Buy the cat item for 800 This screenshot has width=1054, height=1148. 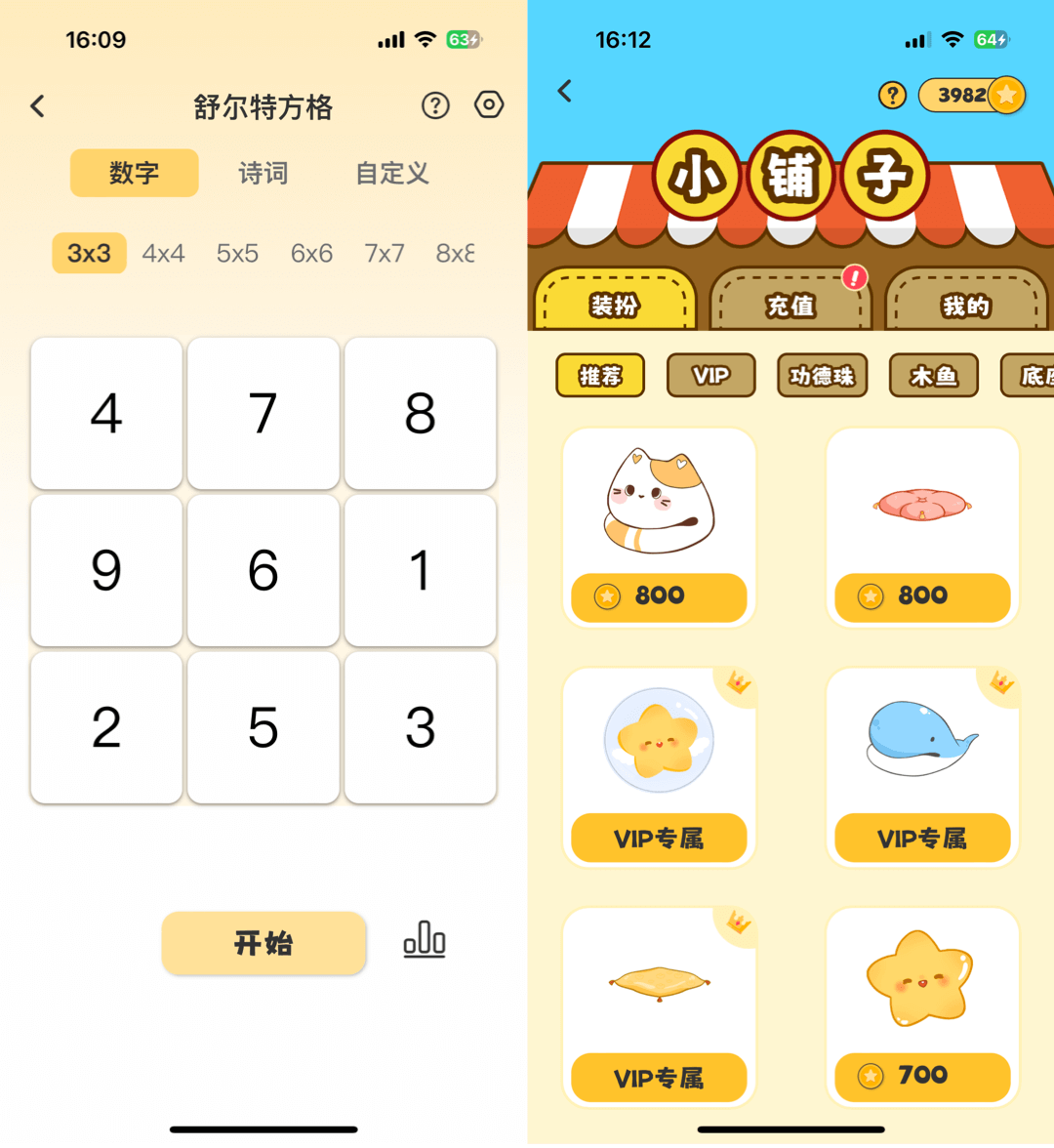tap(659, 595)
